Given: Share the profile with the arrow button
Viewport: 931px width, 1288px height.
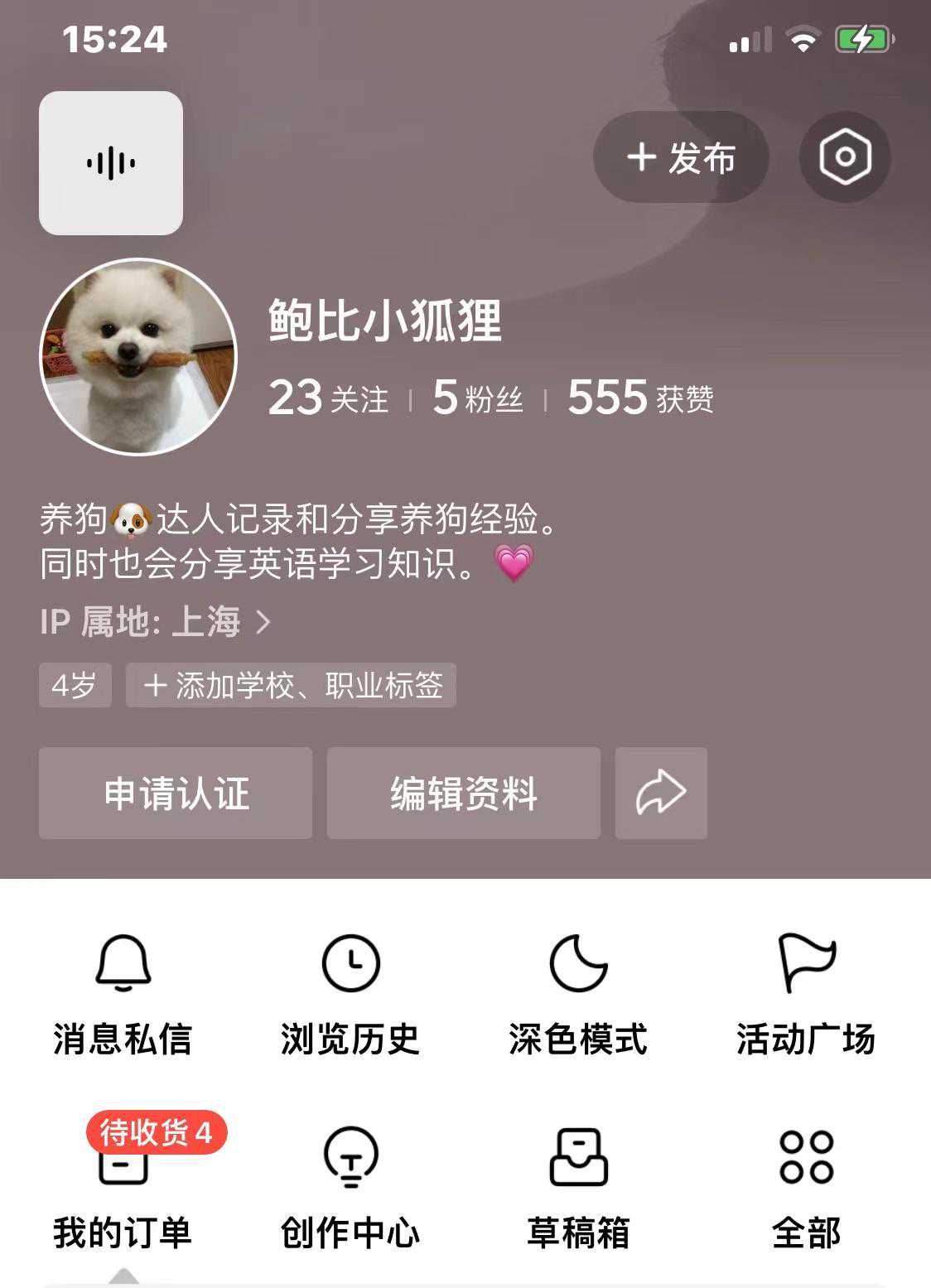Looking at the screenshot, I should pyautogui.click(x=661, y=794).
